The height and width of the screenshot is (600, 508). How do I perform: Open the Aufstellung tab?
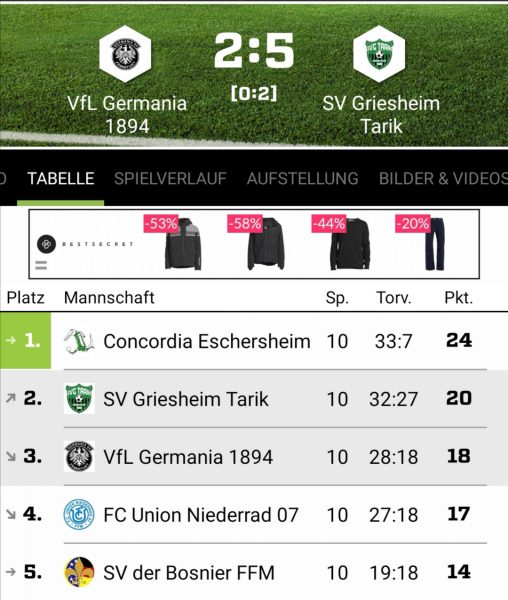click(x=303, y=179)
